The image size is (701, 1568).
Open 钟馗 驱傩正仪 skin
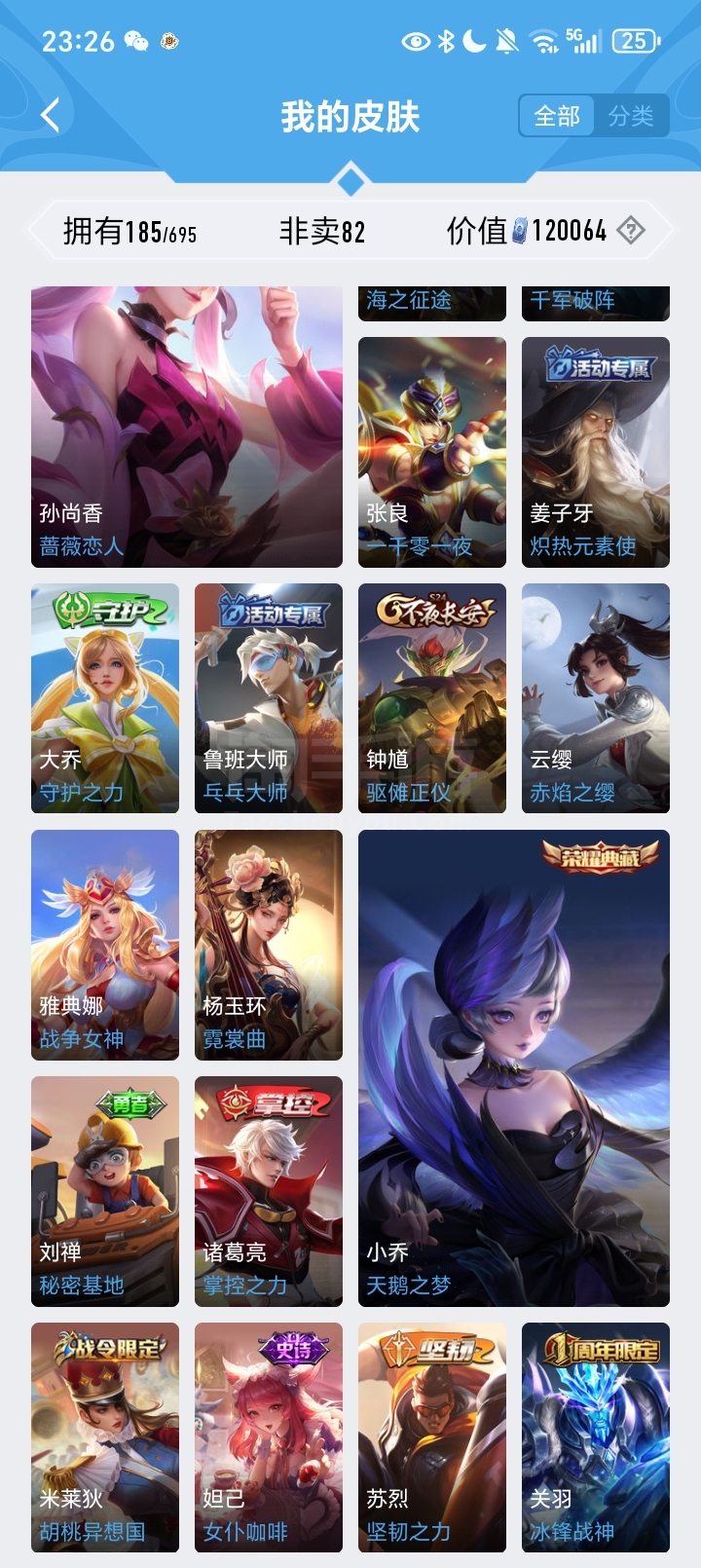[x=432, y=698]
